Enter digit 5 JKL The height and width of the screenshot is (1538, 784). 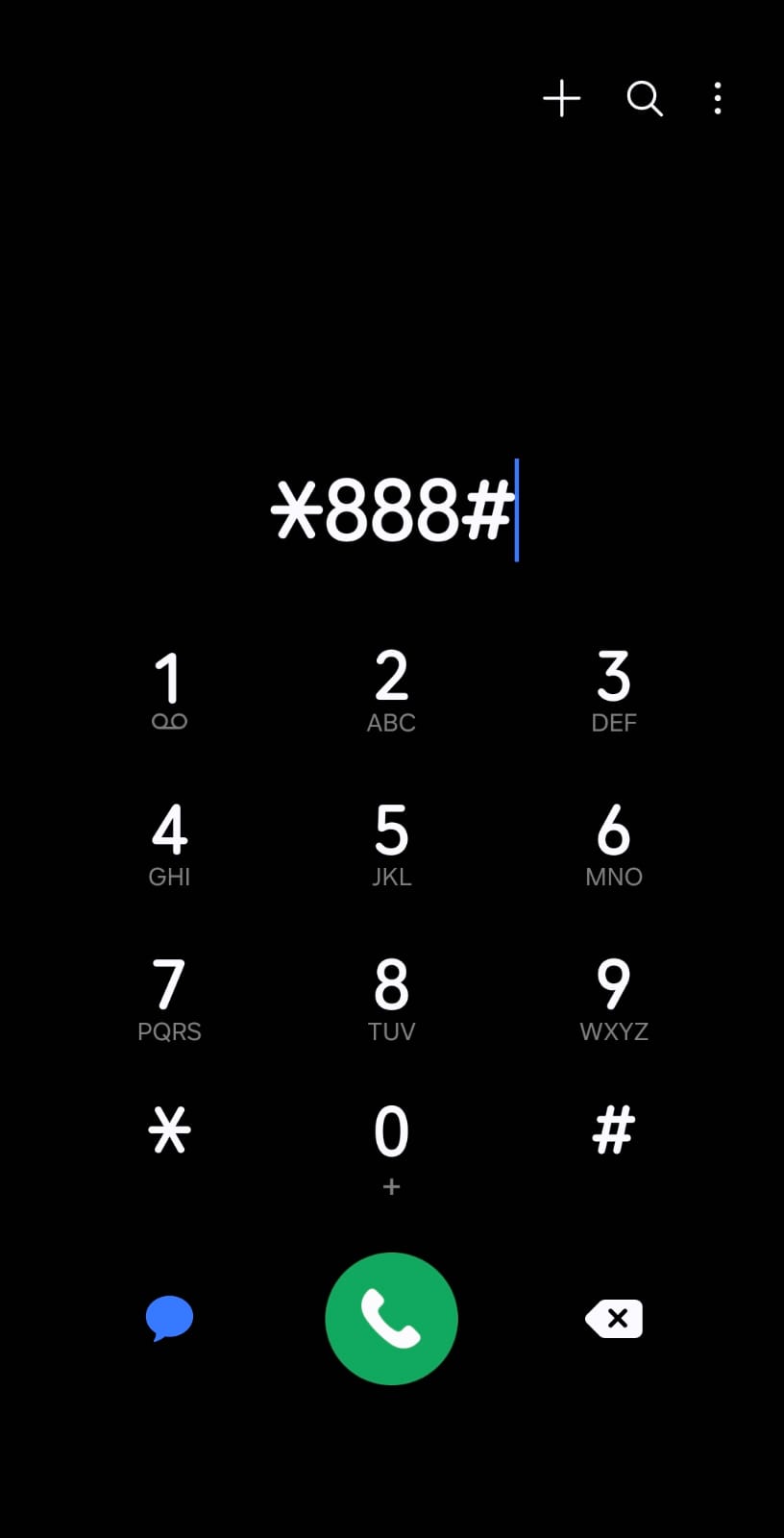(391, 844)
